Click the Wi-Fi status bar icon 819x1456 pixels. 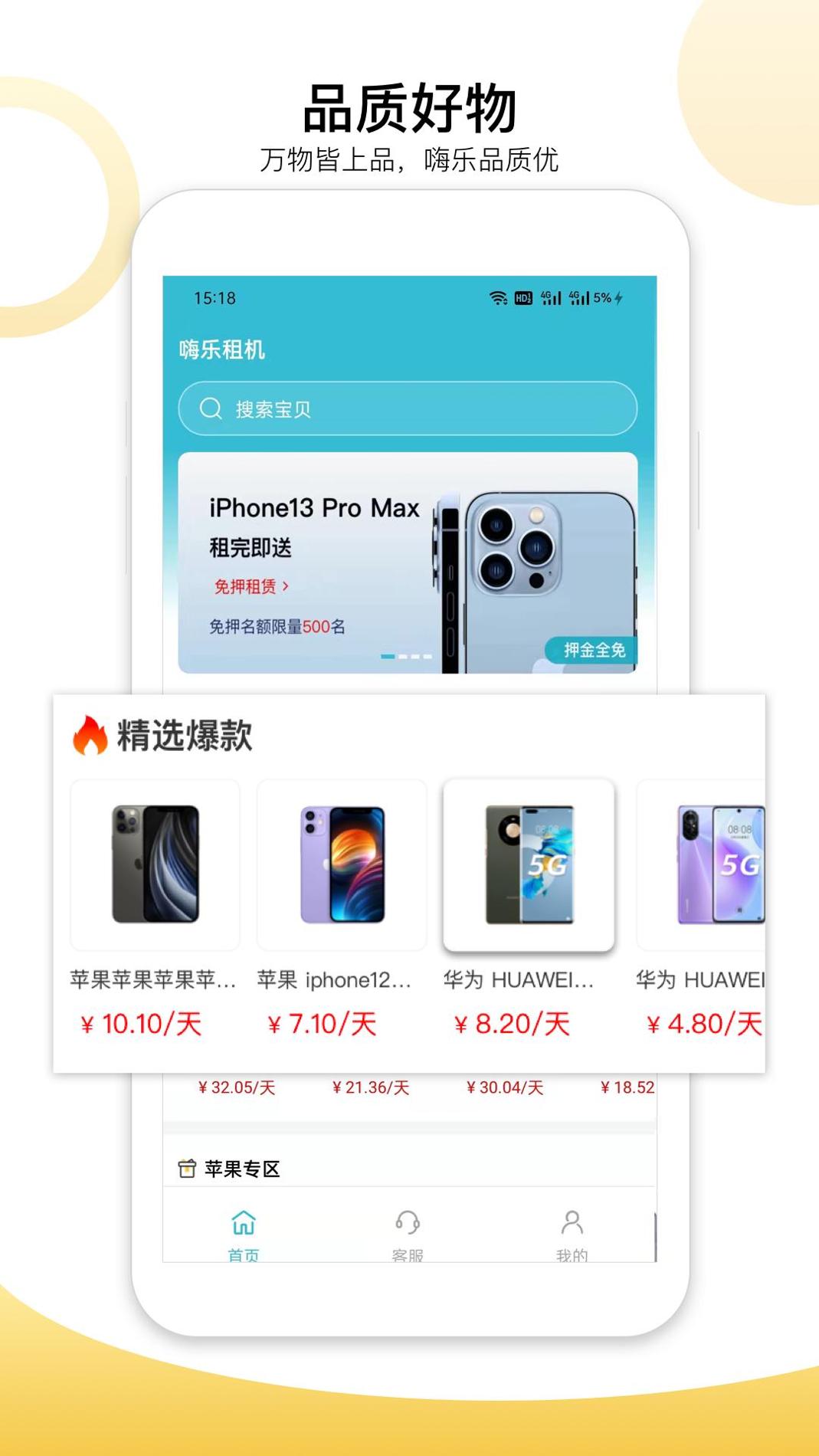point(499,297)
